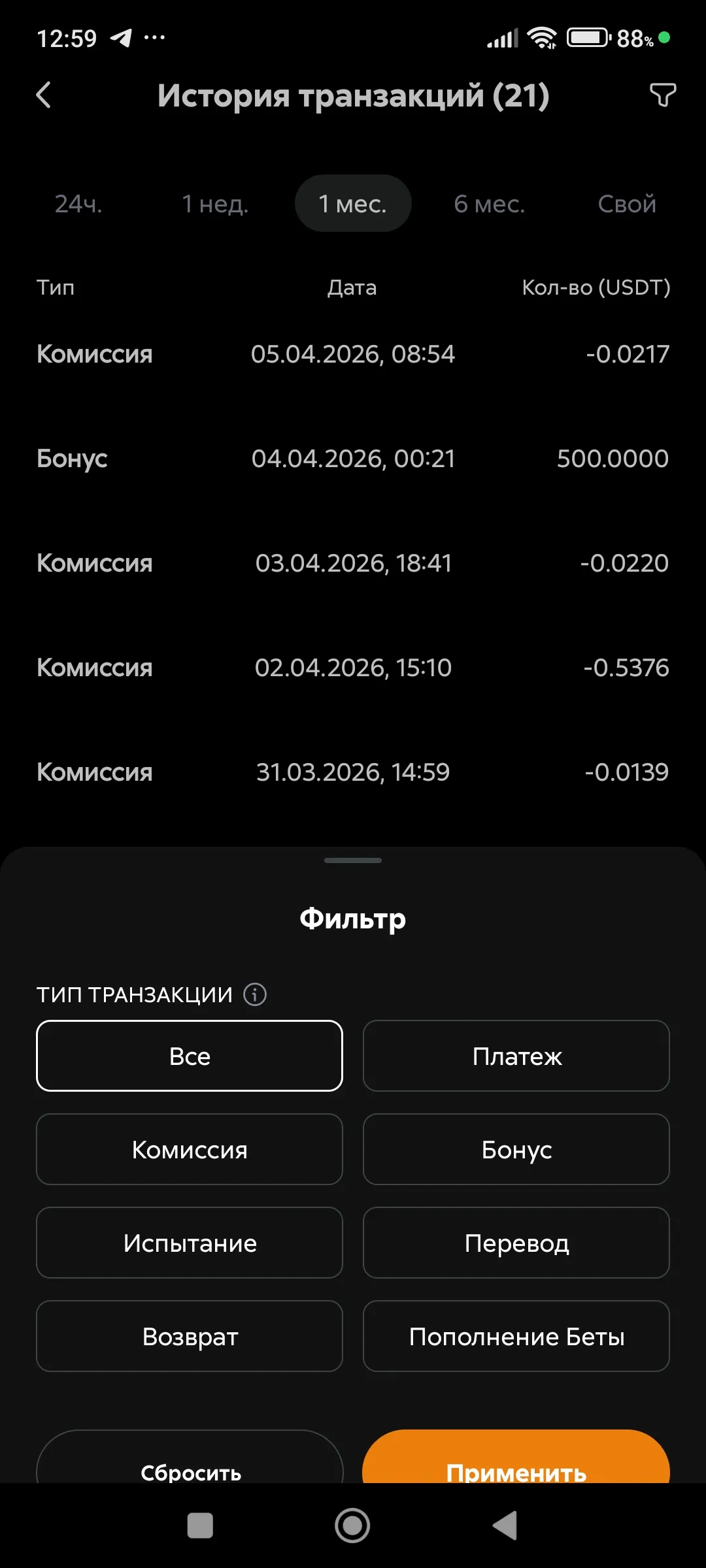
Task: Select the Возврат transaction type
Action: pos(189,1336)
